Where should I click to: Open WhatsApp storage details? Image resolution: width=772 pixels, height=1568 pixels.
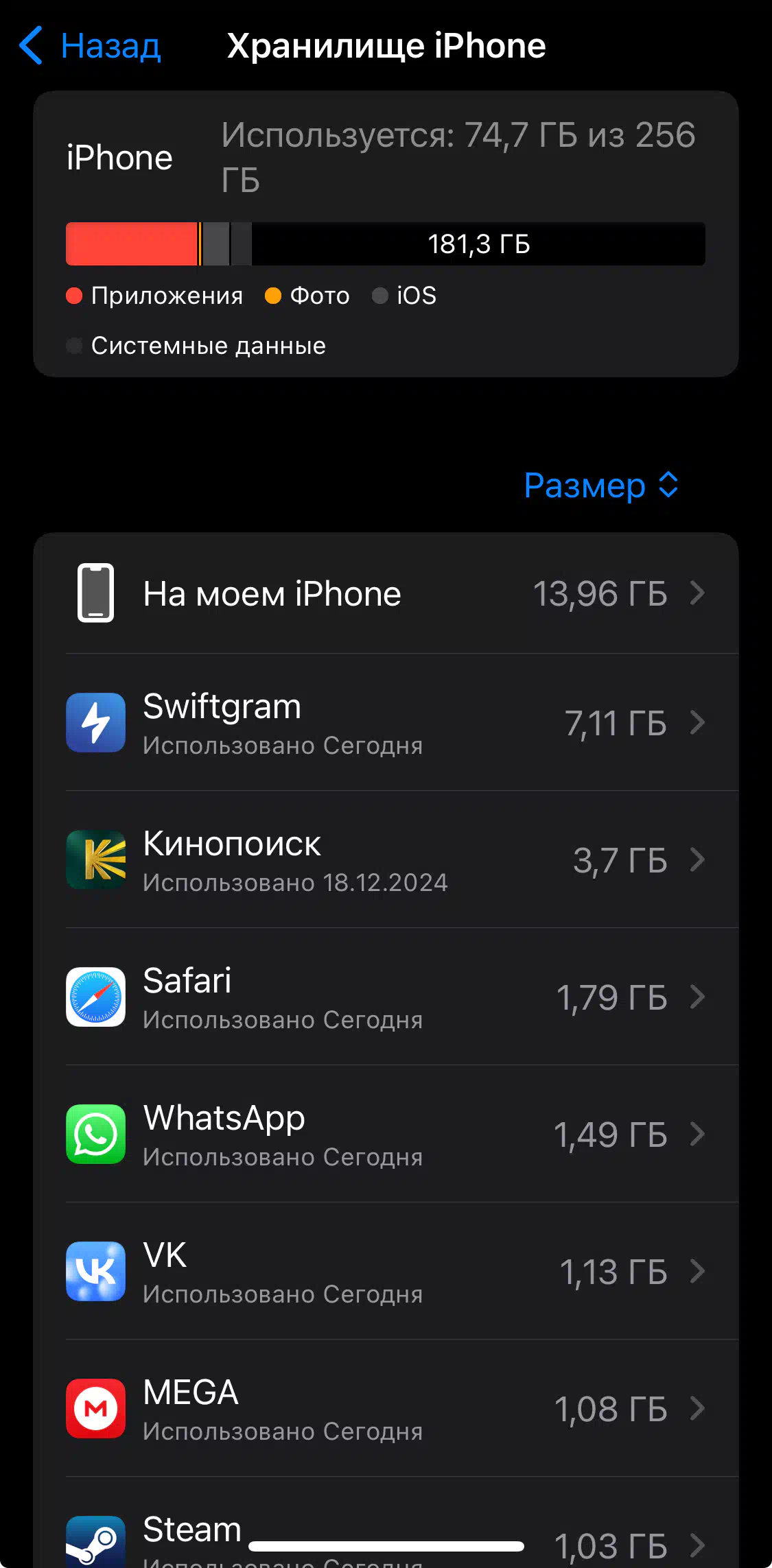(x=386, y=1134)
